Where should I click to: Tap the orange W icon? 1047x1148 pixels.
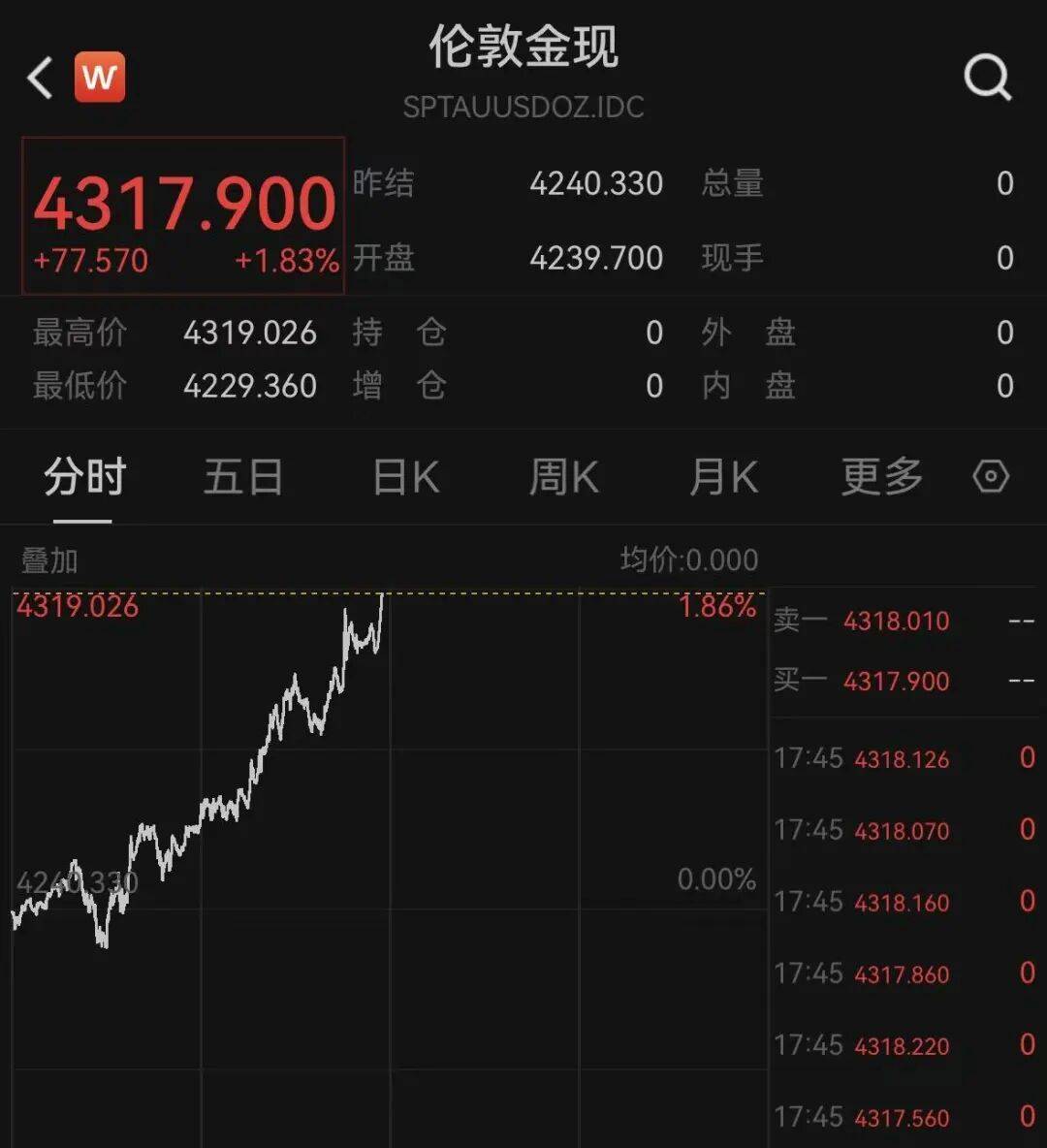[100, 77]
